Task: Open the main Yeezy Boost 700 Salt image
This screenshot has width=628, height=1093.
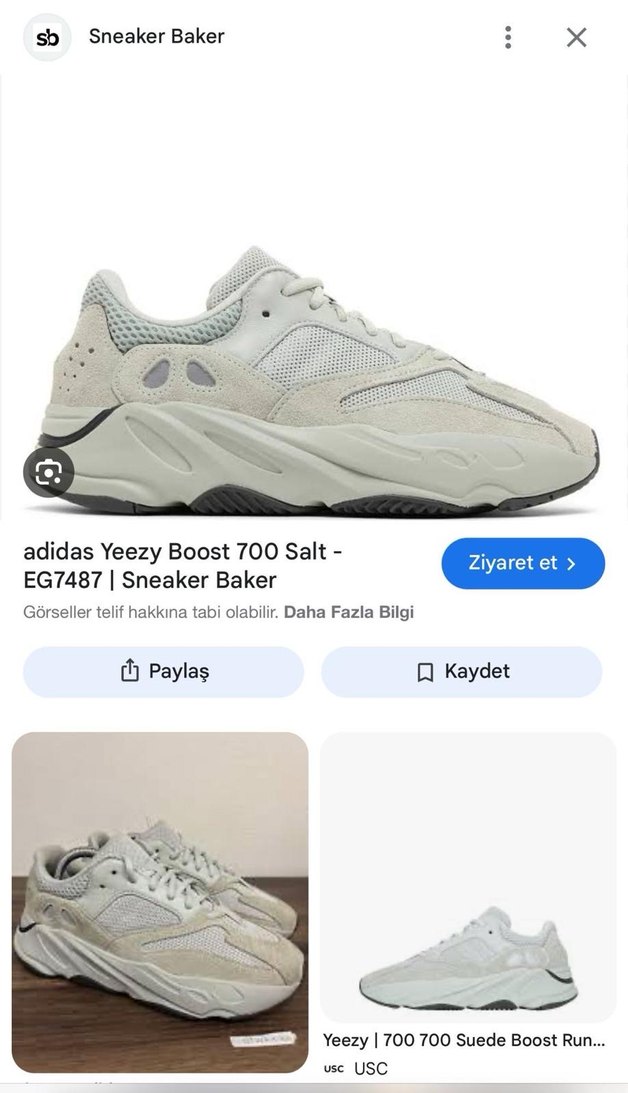Action: click(320, 380)
